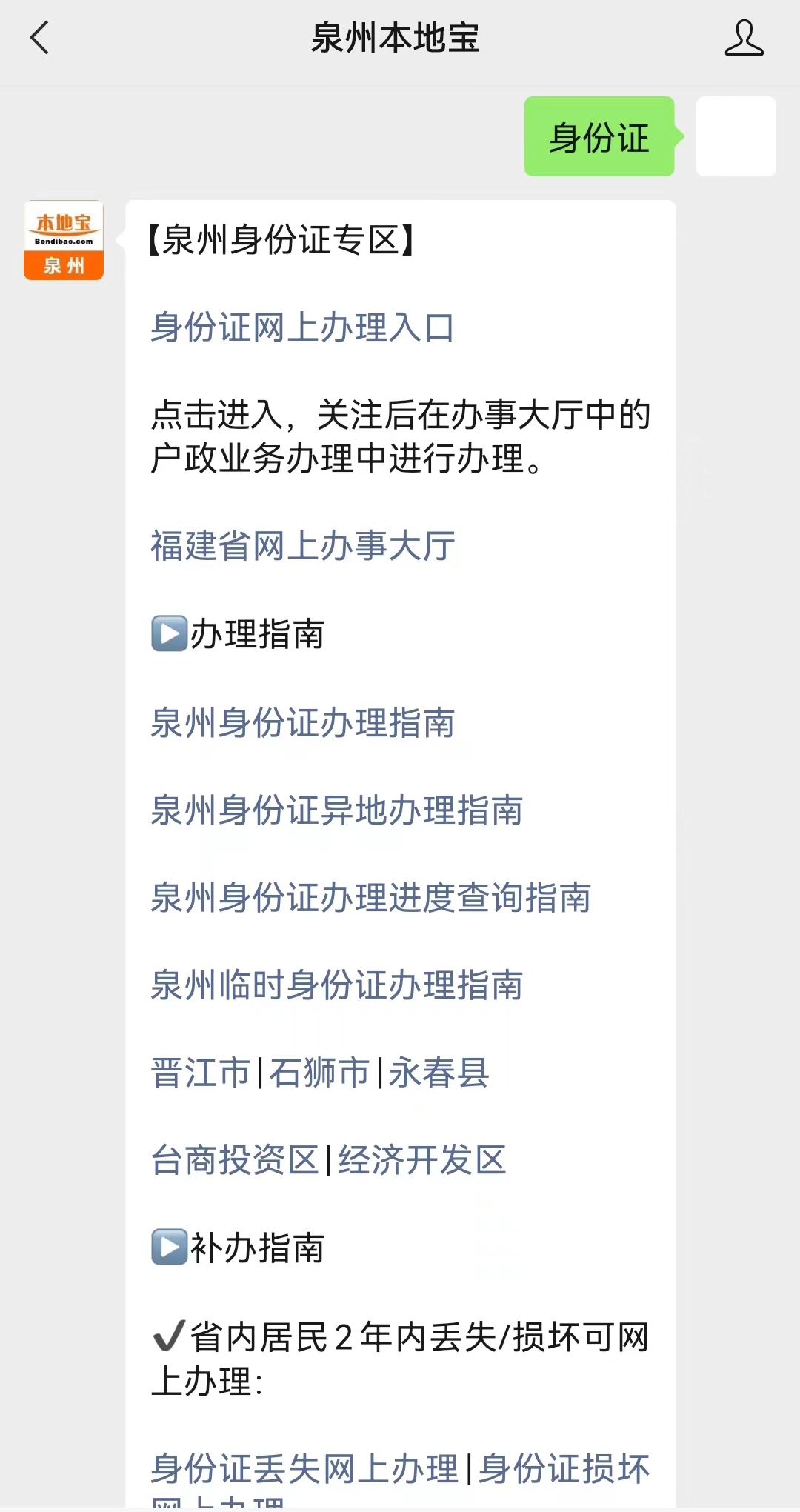Open 福建省网上办事大厅 link

click(302, 546)
